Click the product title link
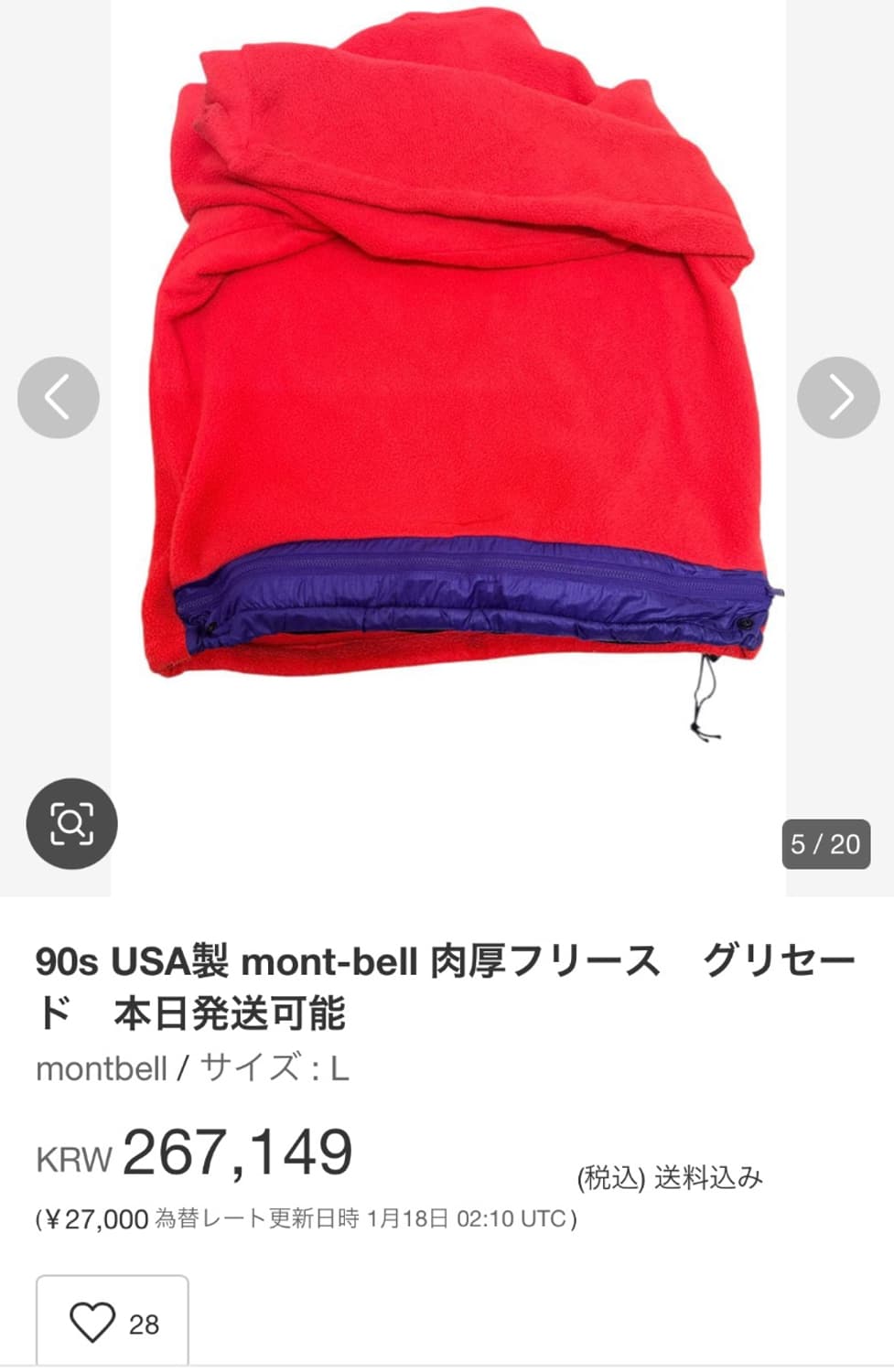This screenshot has width=894, height=1372. pos(447,979)
